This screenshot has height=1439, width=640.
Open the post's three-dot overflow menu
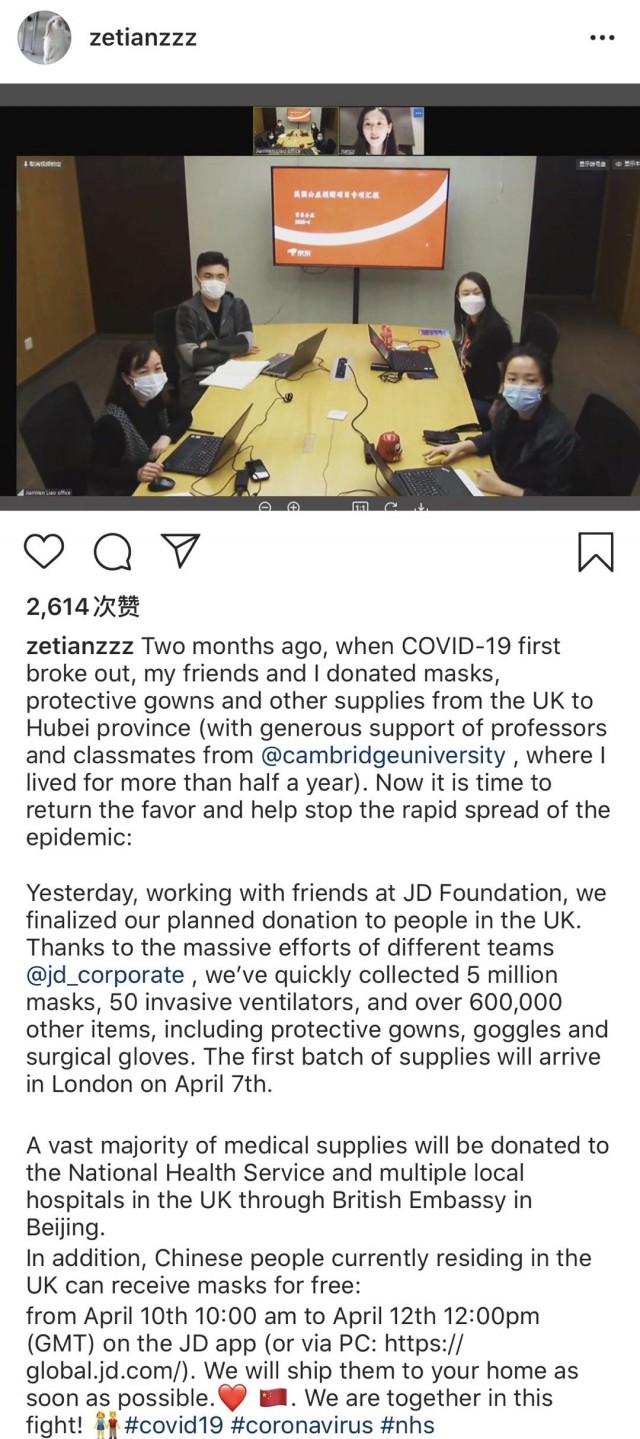coord(602,38)
